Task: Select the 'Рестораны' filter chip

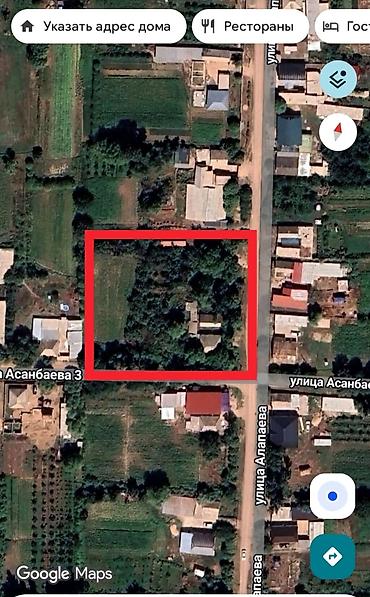Action: tap(250, 27)
